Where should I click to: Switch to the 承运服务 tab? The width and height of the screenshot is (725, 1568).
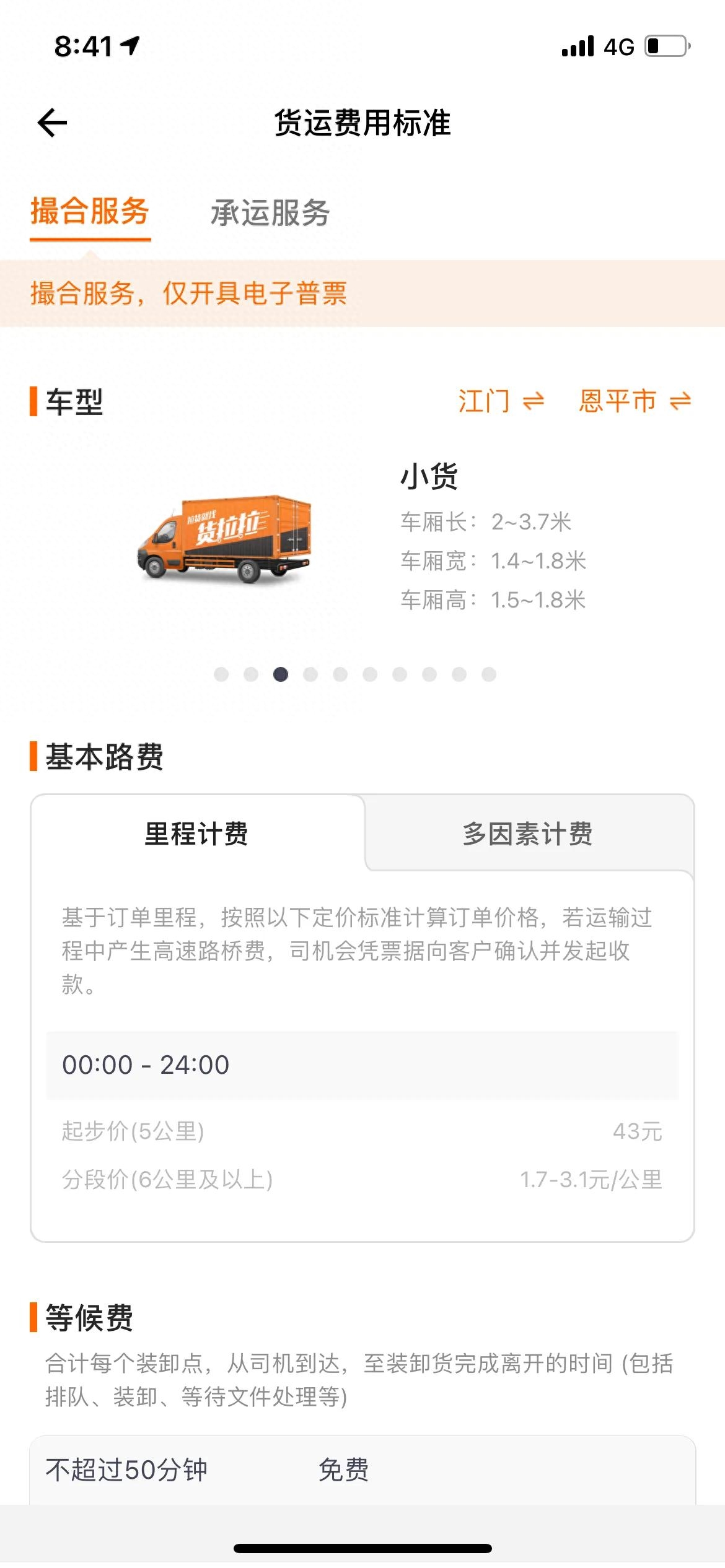point(270,214)
